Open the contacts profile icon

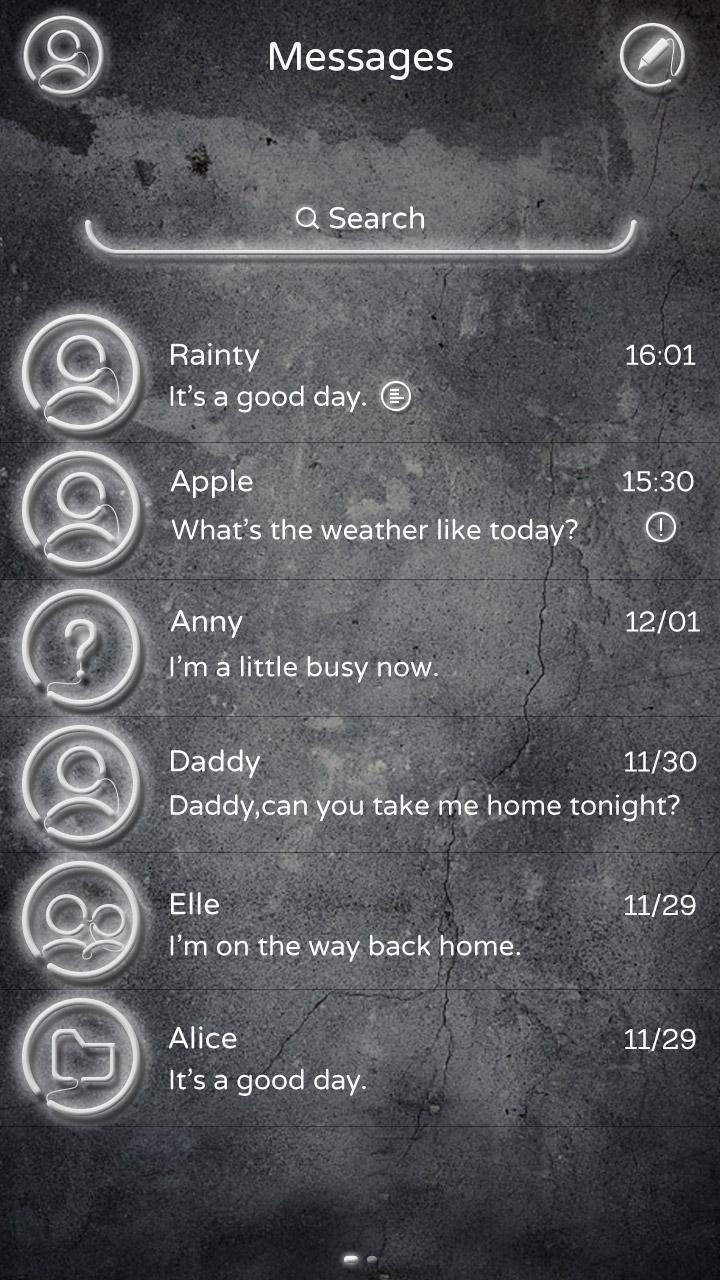pos(63,54)
